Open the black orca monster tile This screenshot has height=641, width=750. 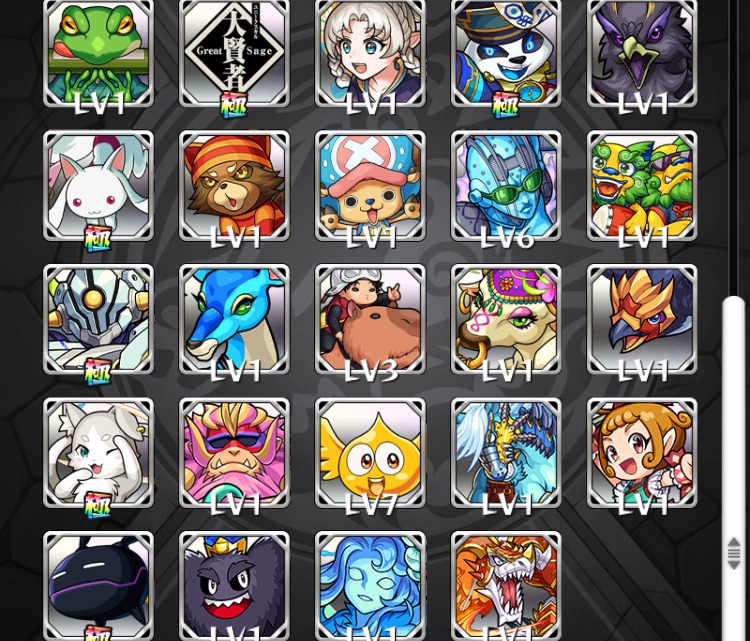click(x=98, y=584)
